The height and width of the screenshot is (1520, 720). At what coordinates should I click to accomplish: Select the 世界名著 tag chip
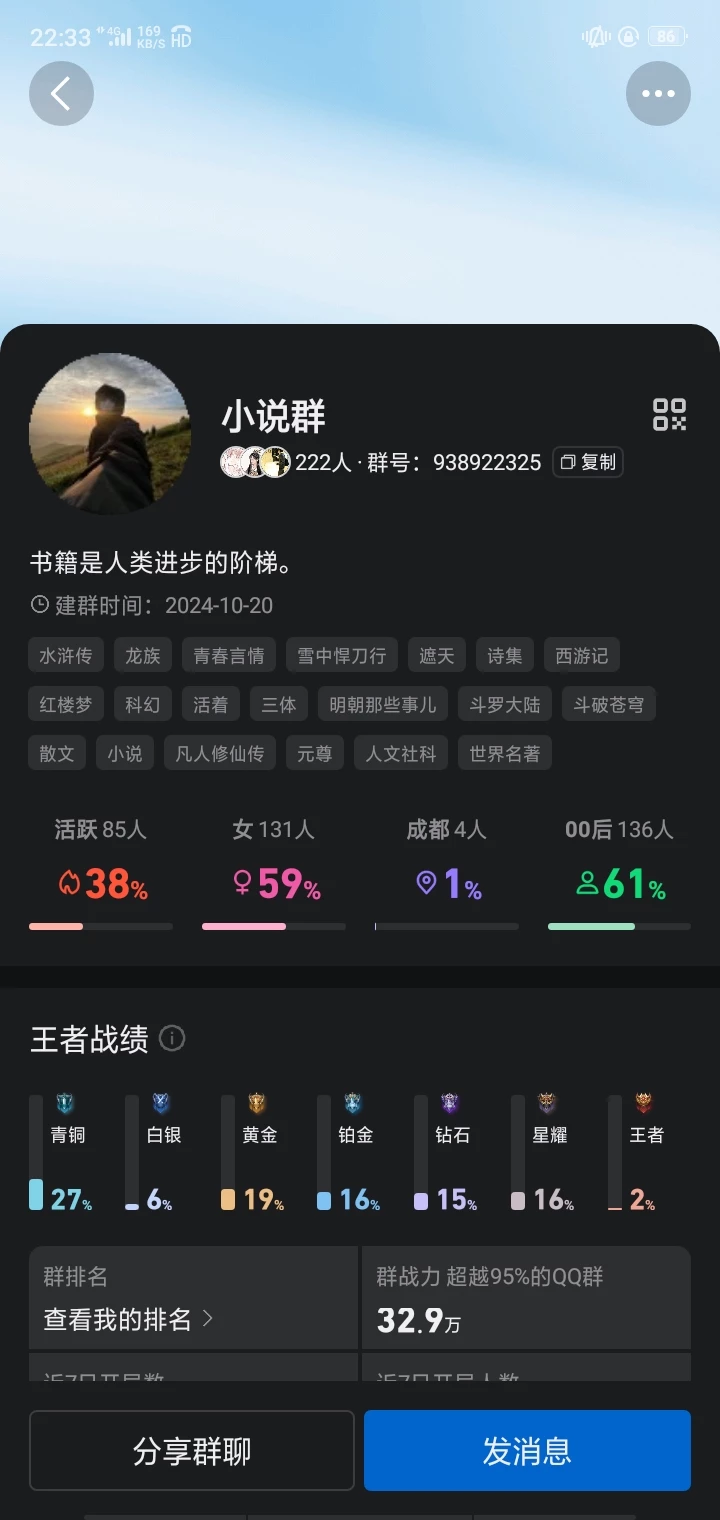click(x=504, y=754)
